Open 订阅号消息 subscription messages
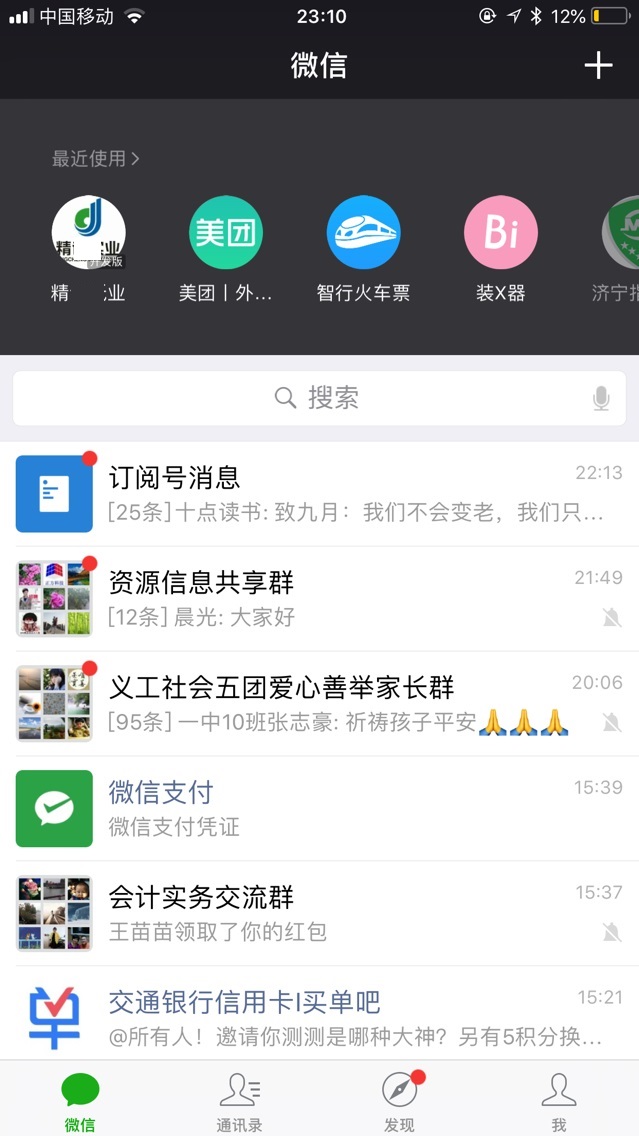The image size is (639, 1136). (x=319, y=494)
